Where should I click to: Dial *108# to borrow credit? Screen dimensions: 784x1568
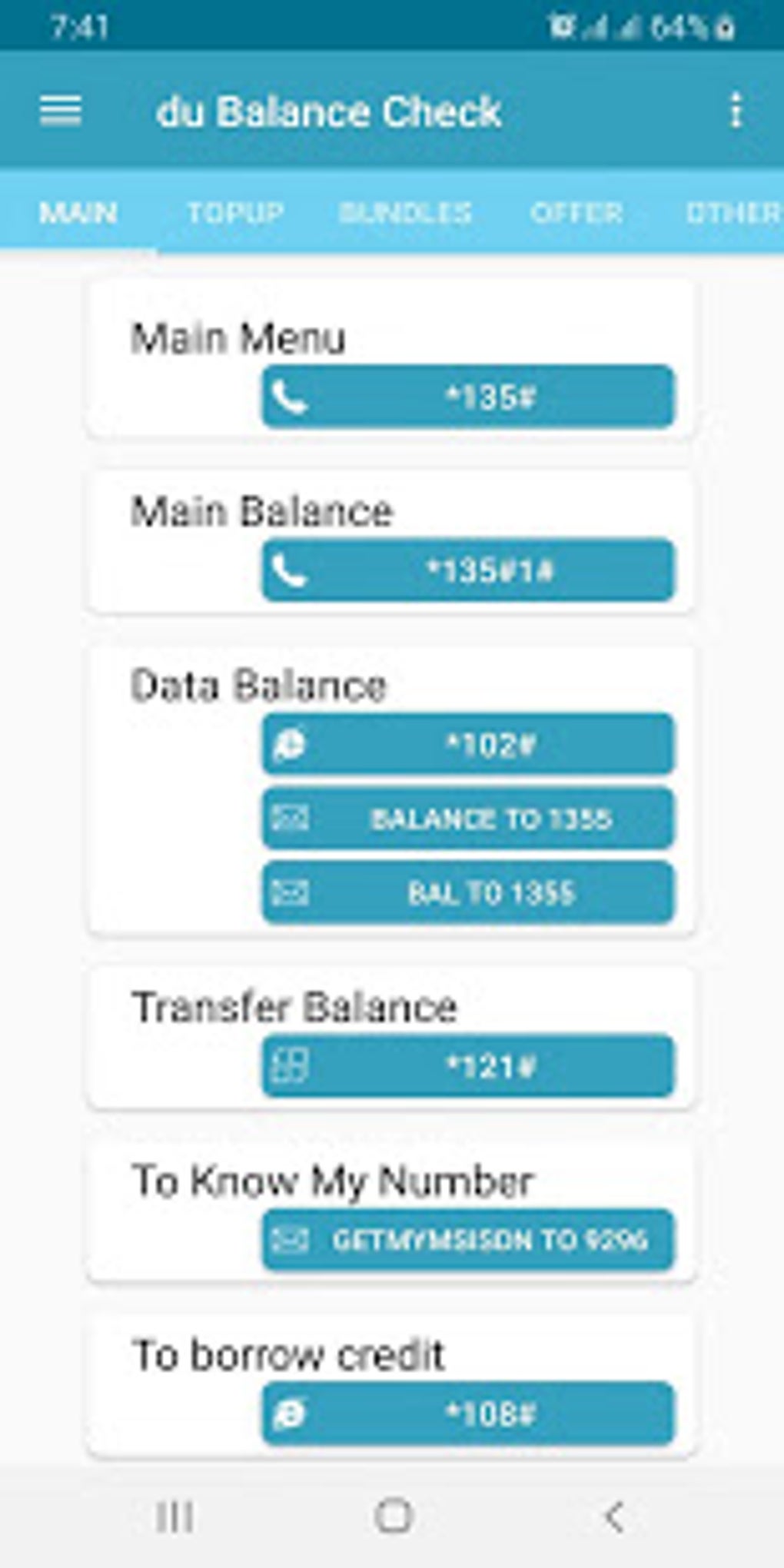[x=467, y=1414]
